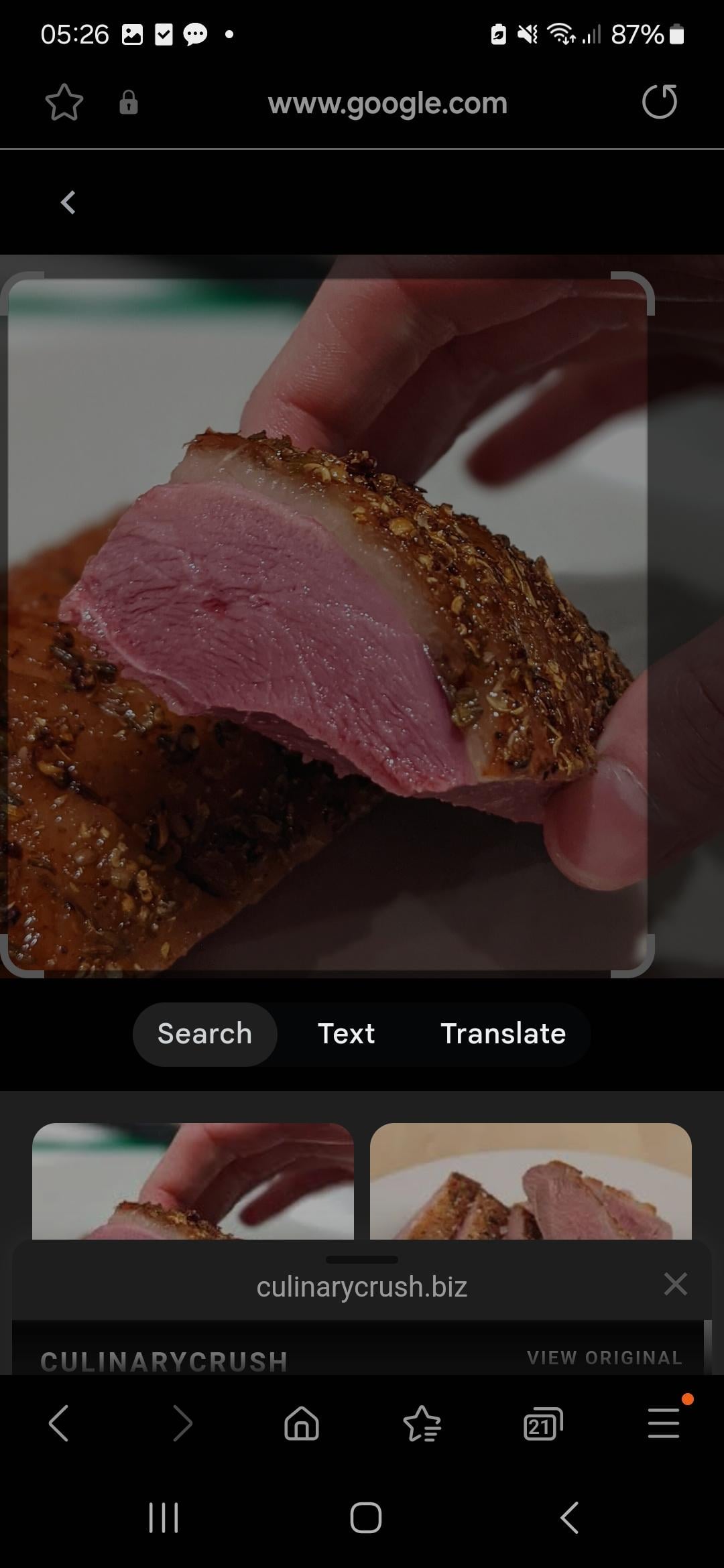Viewport: 724px width, 1568px height.
Task: Go to the previous page in browser
Action: point(59,1423)
